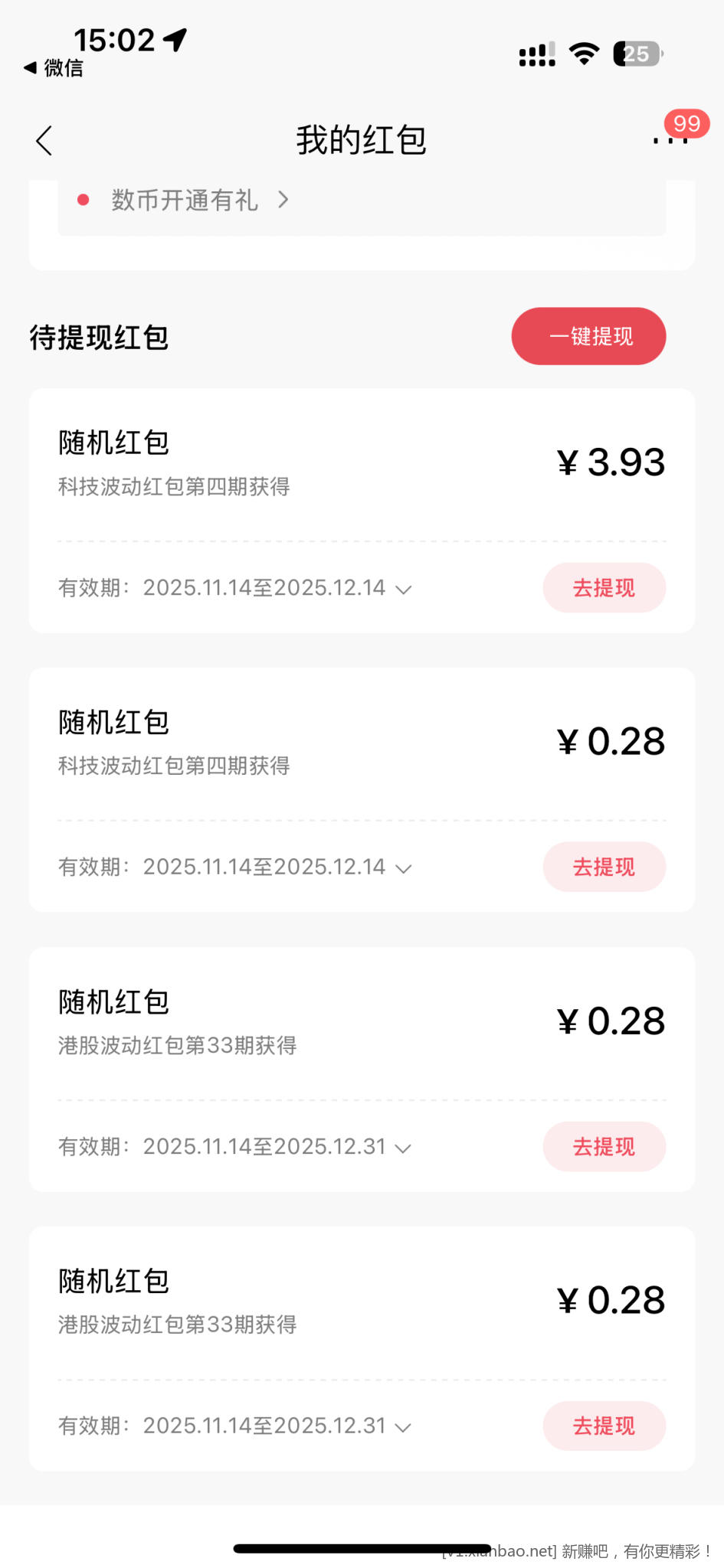Expand validity dates on the ¥3.93 red packet

click(x=404, y=589)
